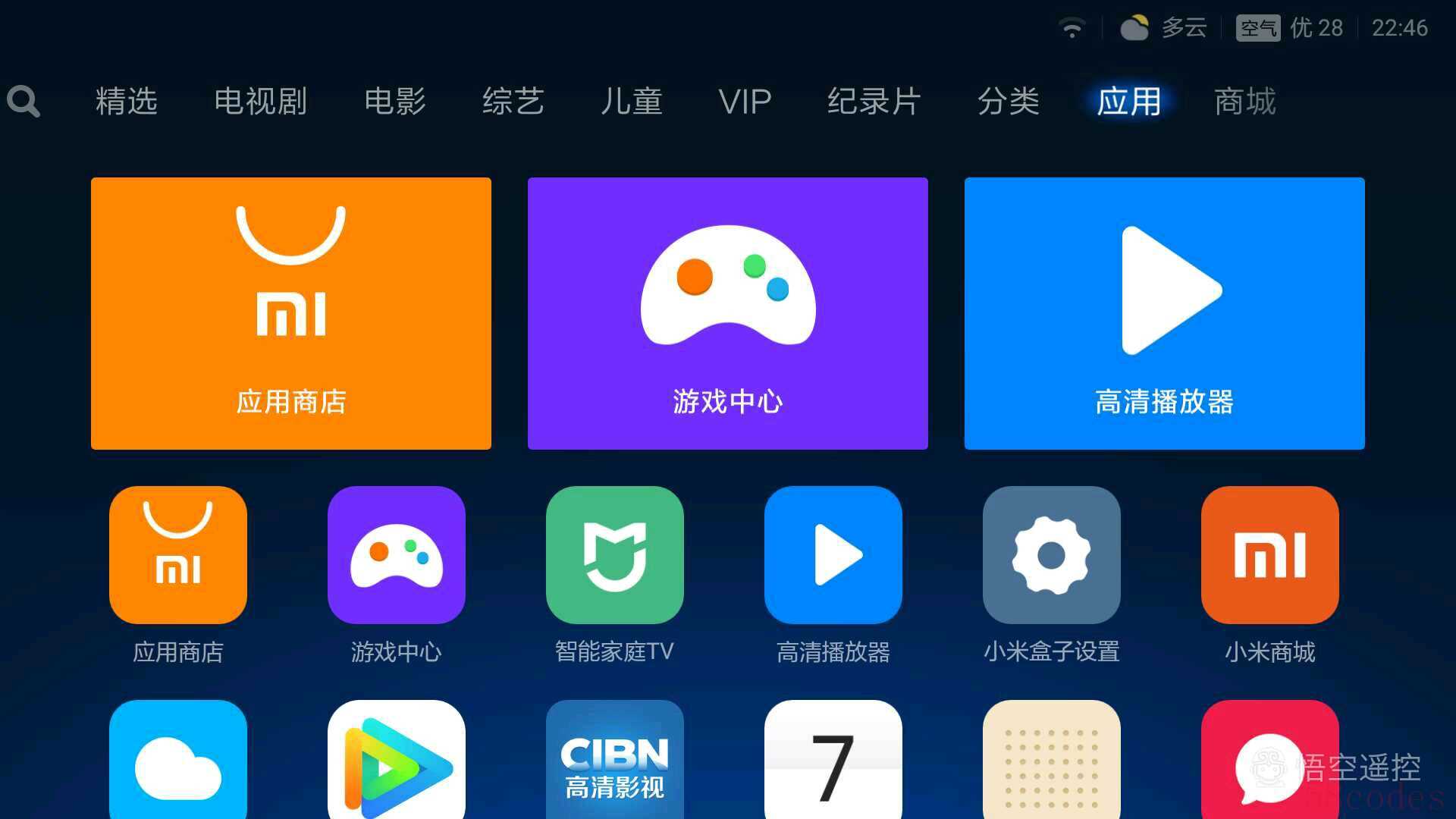Open the 商城 tab
This screenshot has width=1456, height=819.
(x=1245, y=101)
